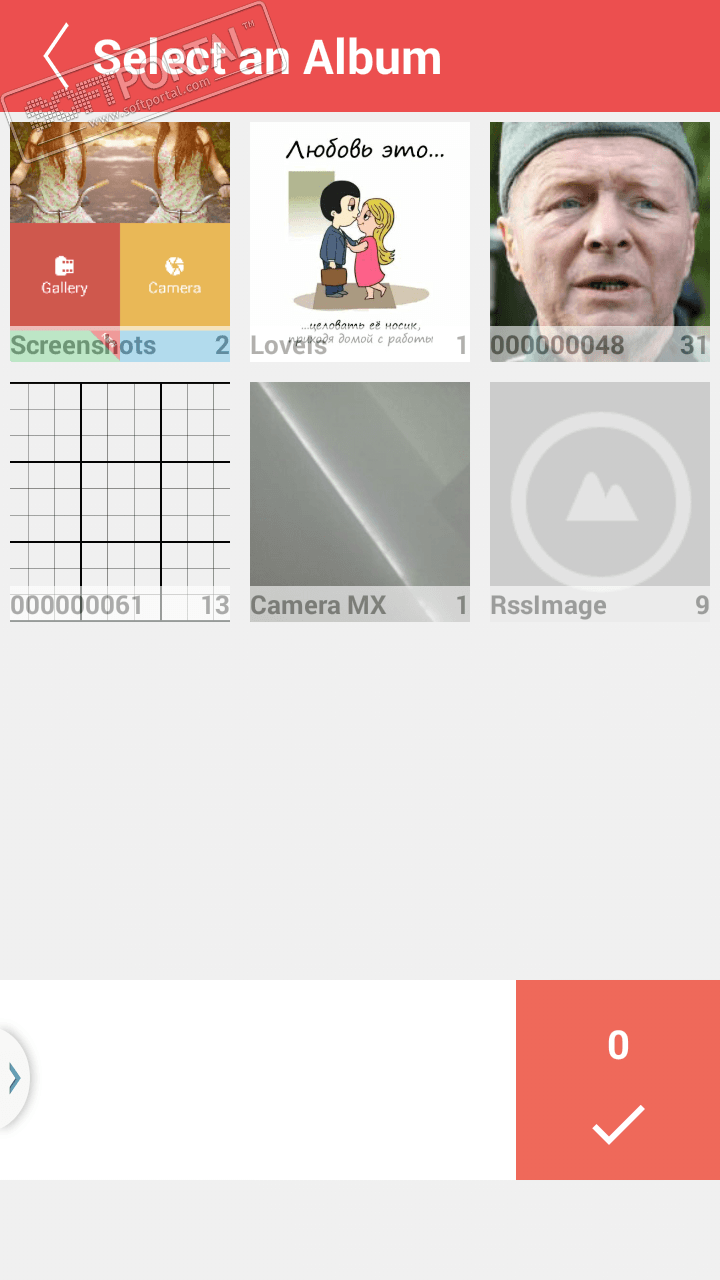This screenshot has height=1280, width=720.
Task: Expand the side panel arrow handle
Action: pos(14,1078)
